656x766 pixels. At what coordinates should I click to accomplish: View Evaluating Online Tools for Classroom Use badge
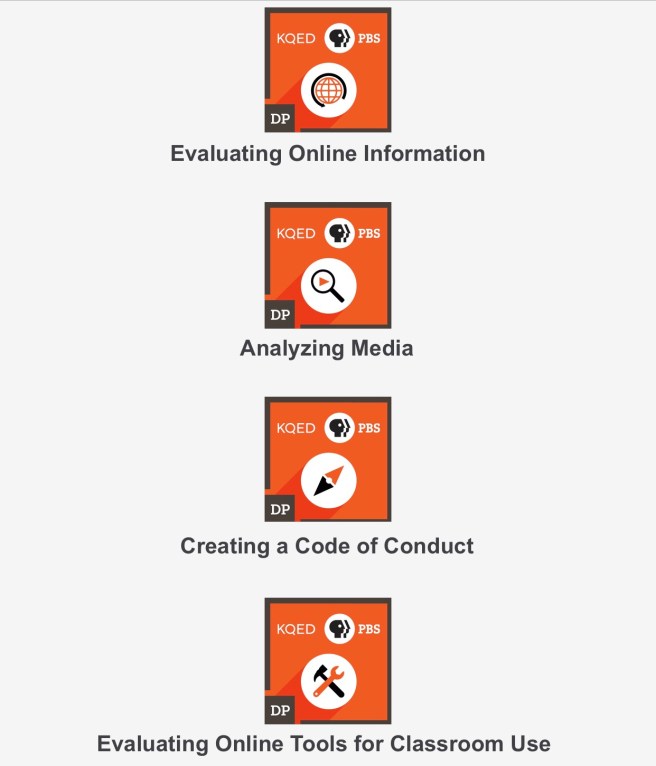[x=327, y=660]
